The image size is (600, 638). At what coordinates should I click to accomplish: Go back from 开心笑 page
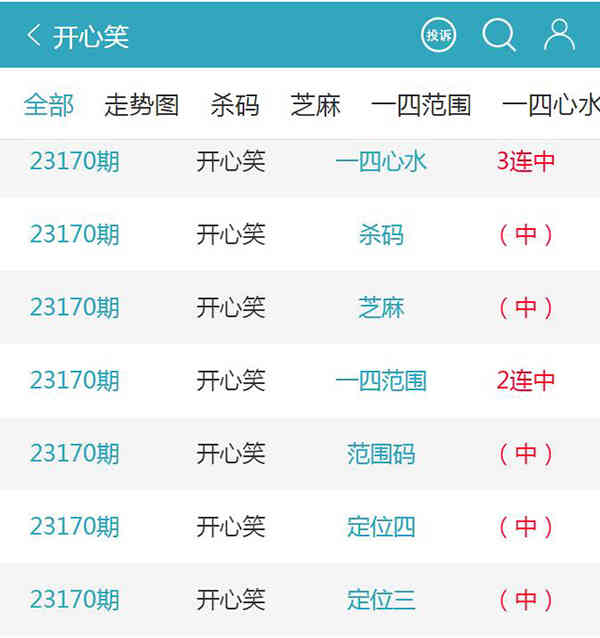pyautogui.click(x=34, y=36)
